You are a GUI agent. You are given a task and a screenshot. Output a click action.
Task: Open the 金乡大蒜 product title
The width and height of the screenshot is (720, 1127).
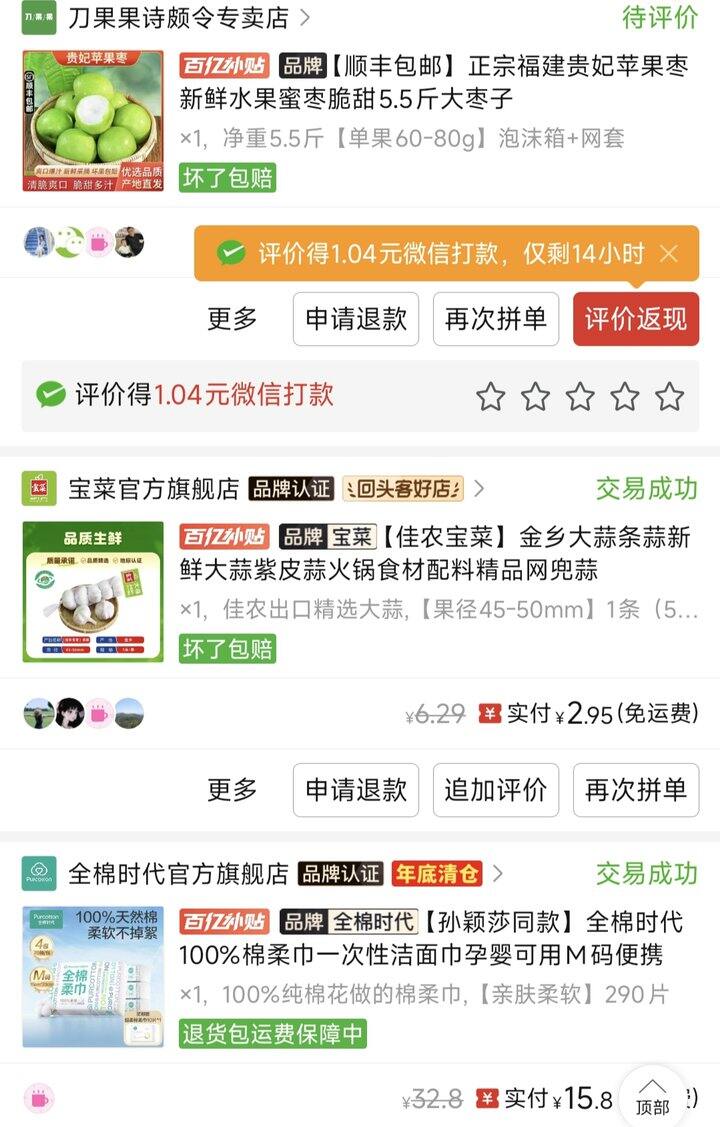pos(435,554)
